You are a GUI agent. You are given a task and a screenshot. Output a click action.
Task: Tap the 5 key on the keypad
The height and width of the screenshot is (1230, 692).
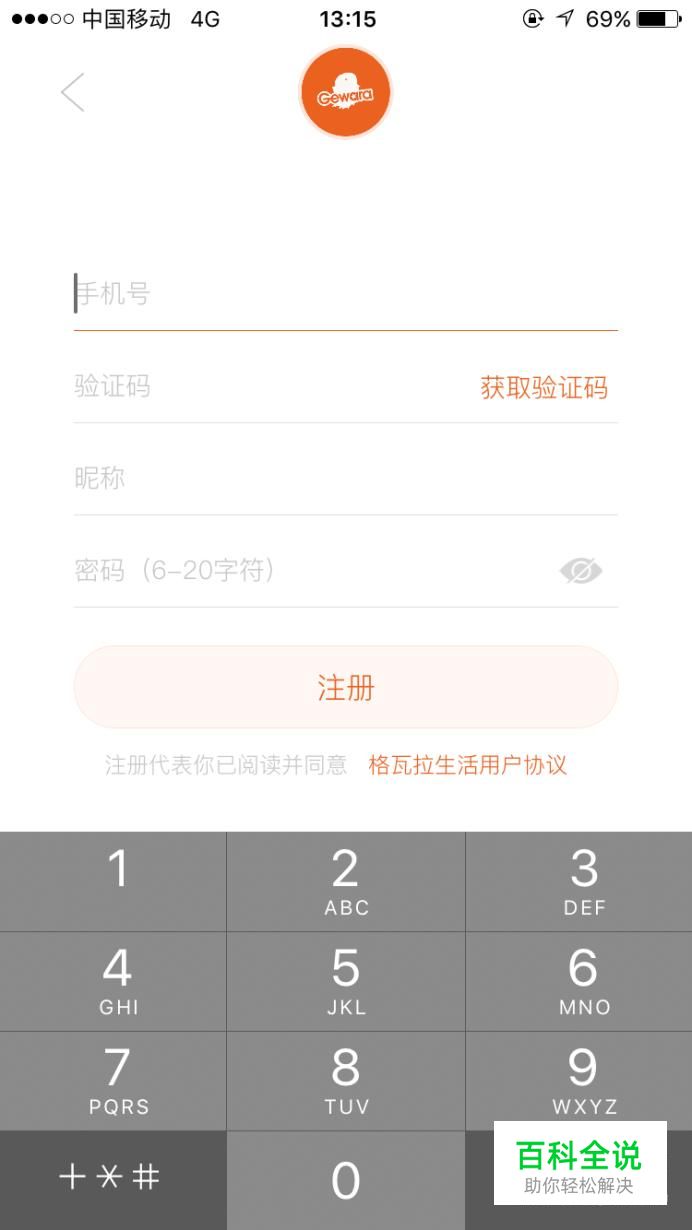(346, 981)
